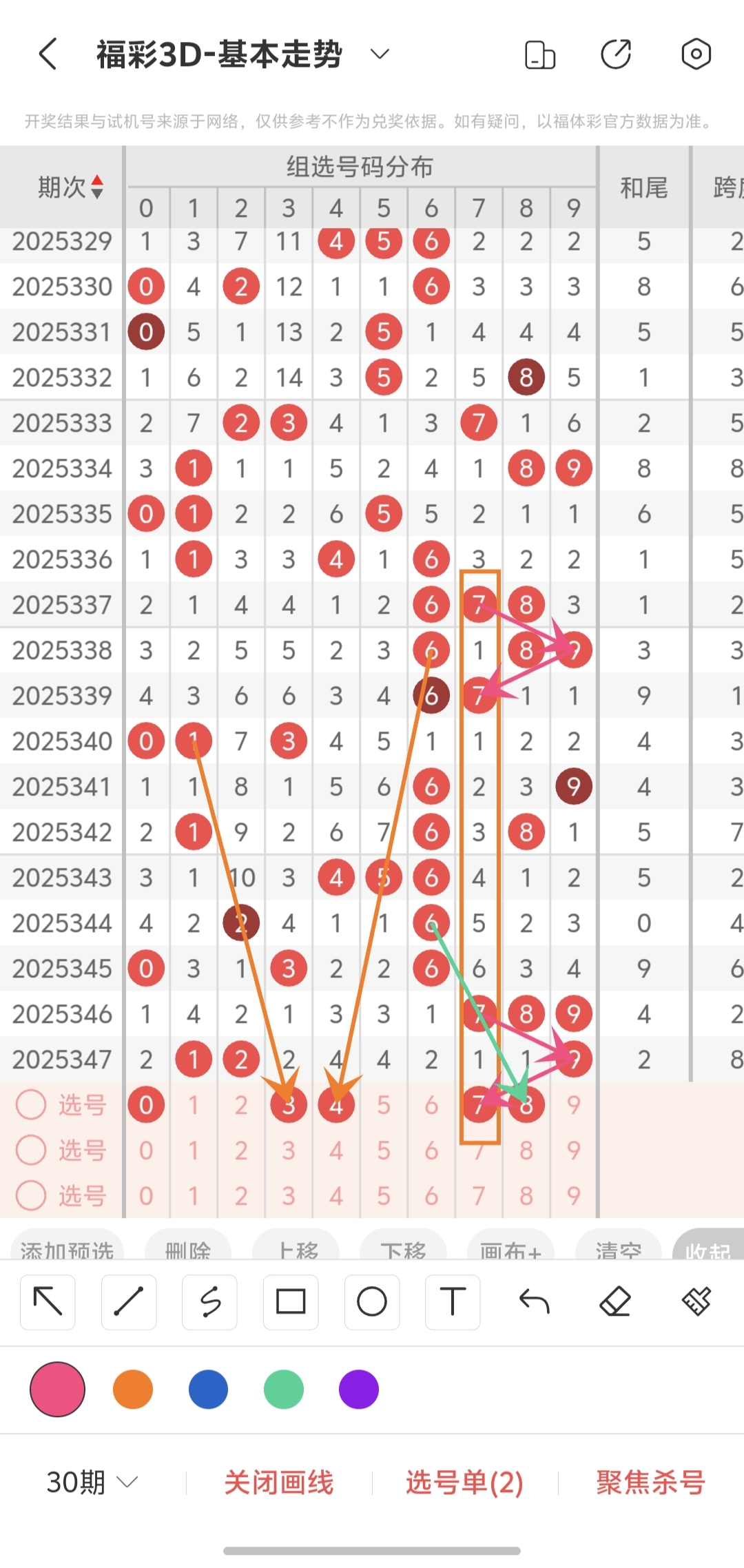Image resolution: width=744 pixels, height=1568 pixels.
Task: Choose the text T tool
Action: click(x=453, y=1301)
